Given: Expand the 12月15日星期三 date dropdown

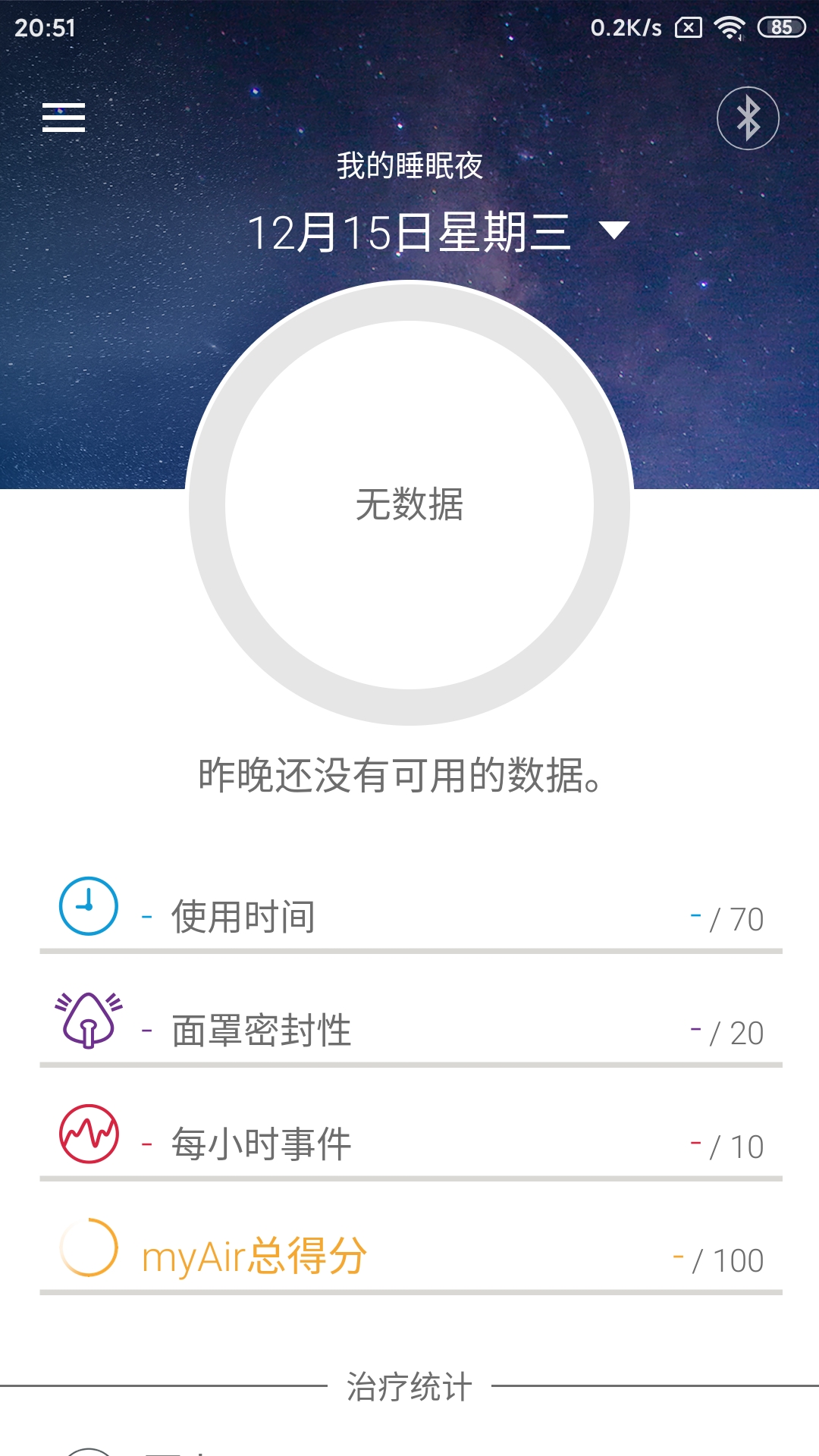Looking at the screenshot, I should point(438,231).
